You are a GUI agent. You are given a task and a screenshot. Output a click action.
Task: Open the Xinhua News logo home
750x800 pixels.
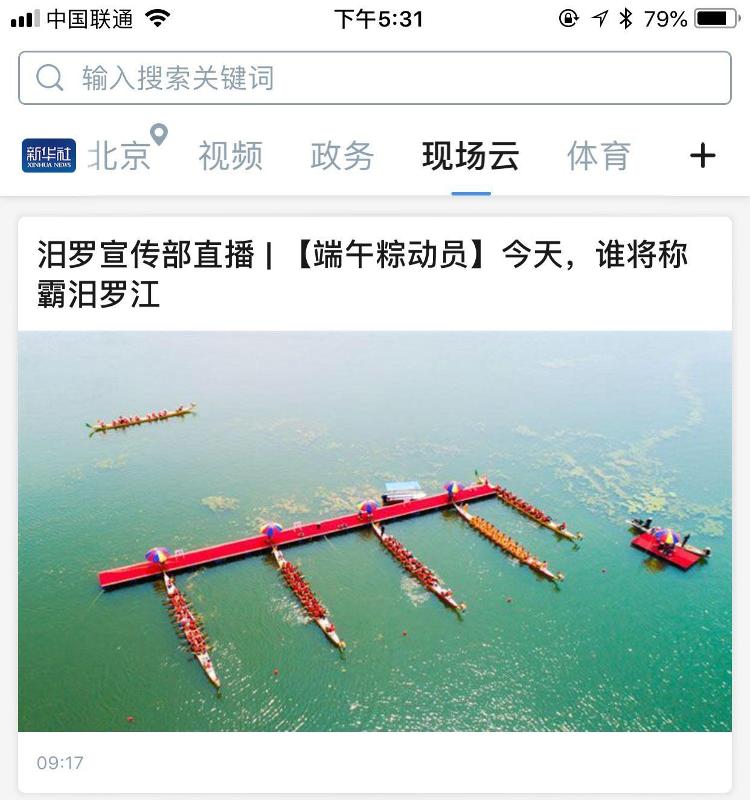pos(49,156)
